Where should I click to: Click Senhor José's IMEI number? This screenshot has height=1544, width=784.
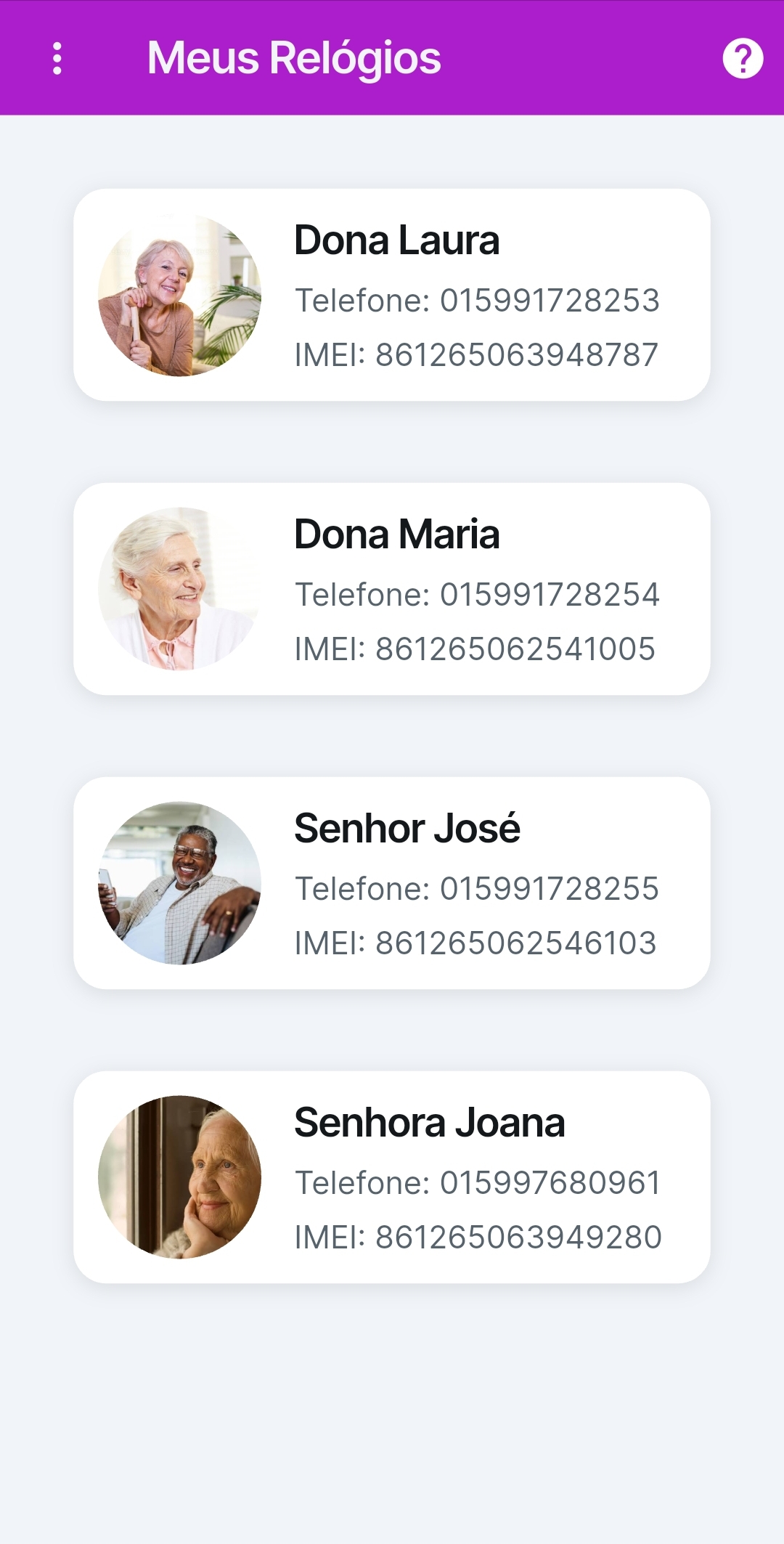click(475, 942)
